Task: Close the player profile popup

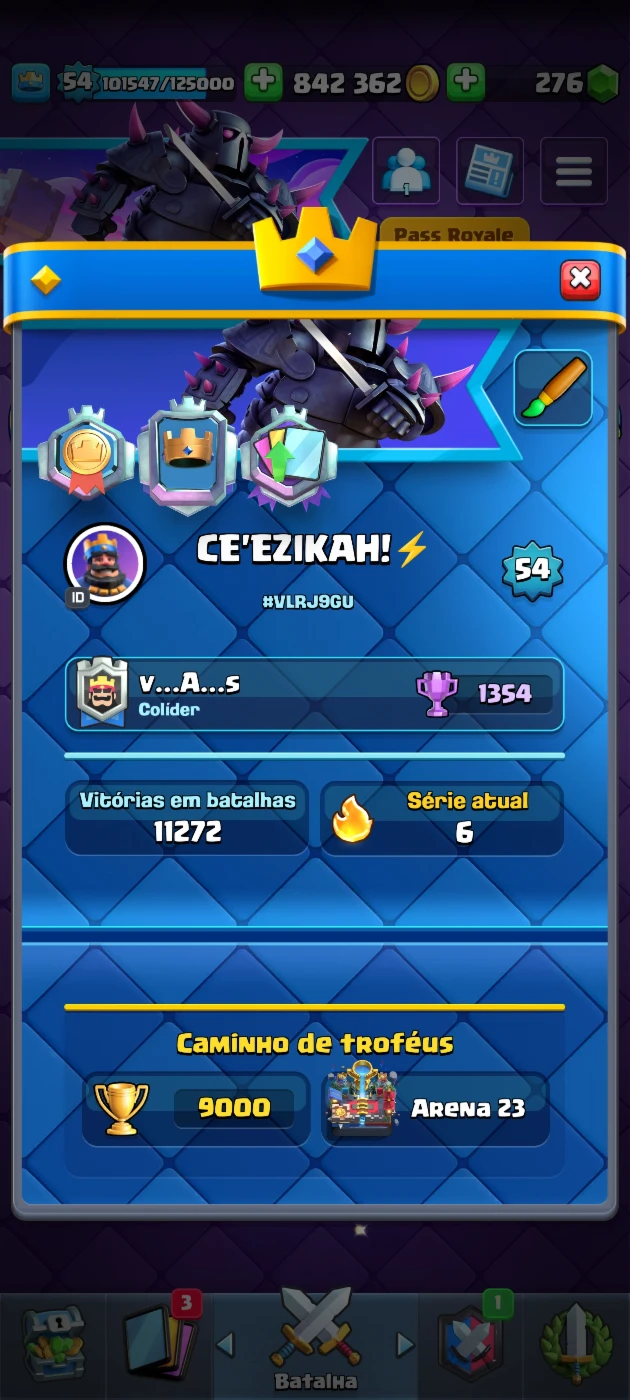Action: click(580, 280)
